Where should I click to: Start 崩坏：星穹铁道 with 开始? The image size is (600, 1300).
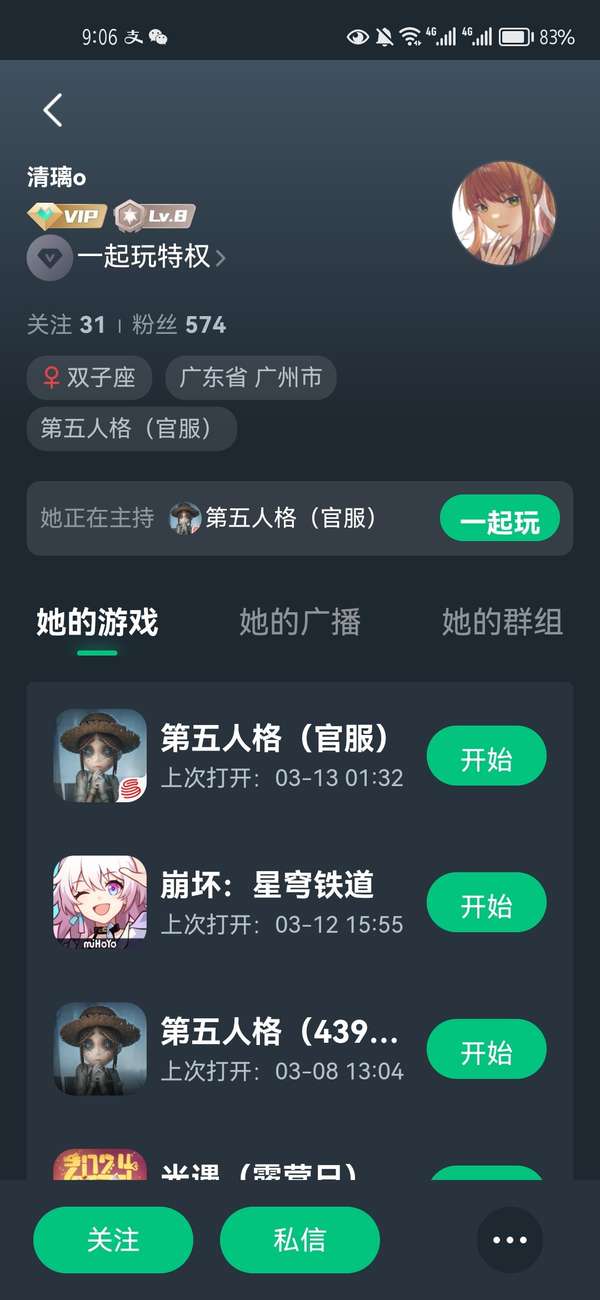(x=486, y=905)
